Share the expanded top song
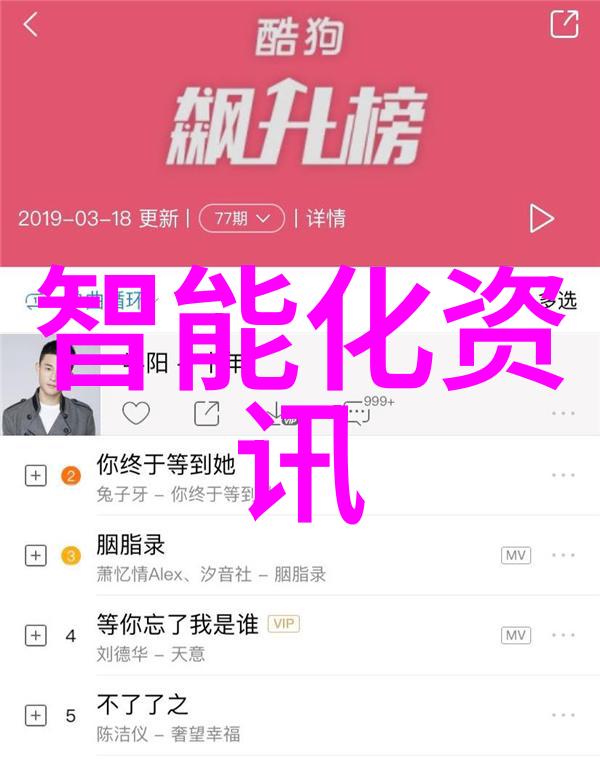600x759 pixels. [x=206, y=412]
